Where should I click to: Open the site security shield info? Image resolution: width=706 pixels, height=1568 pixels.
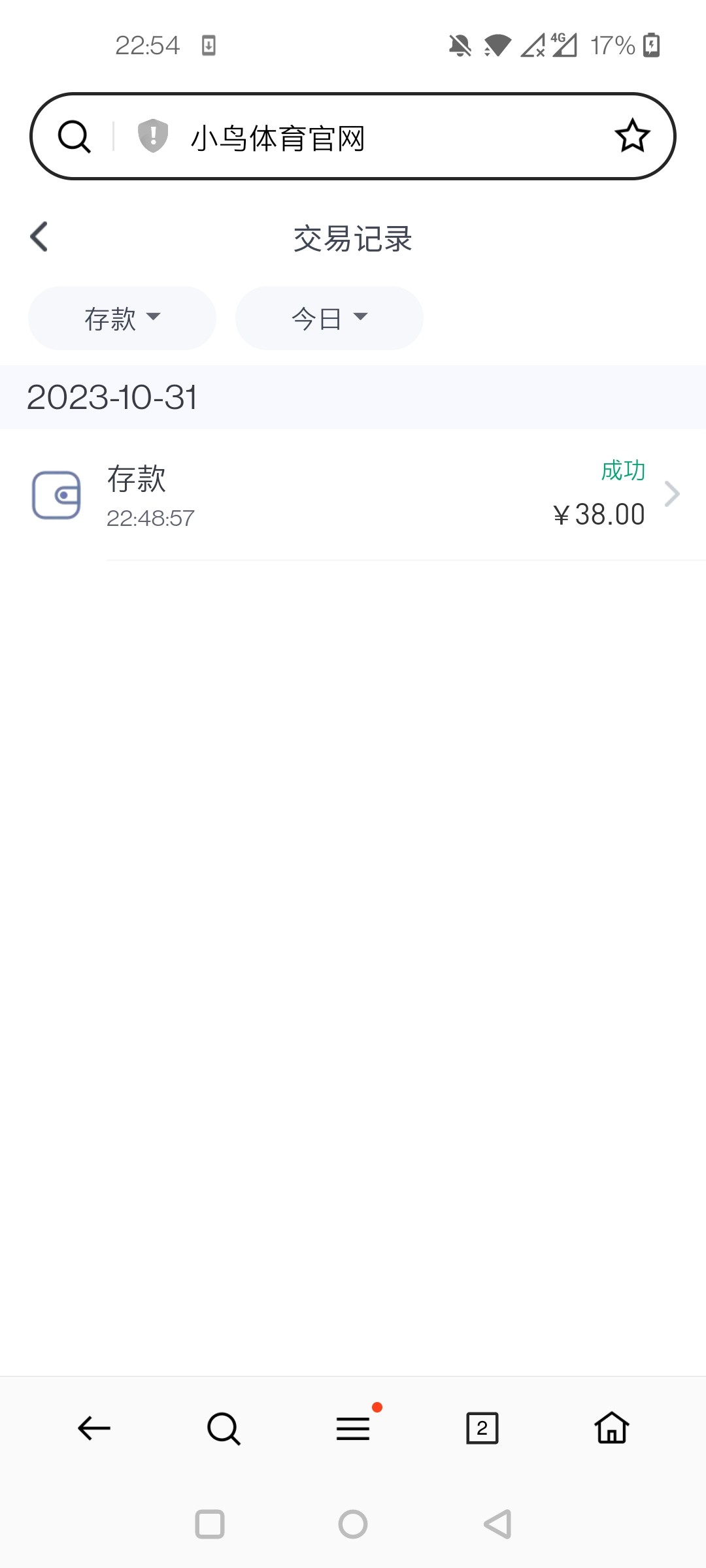(153, 137)
